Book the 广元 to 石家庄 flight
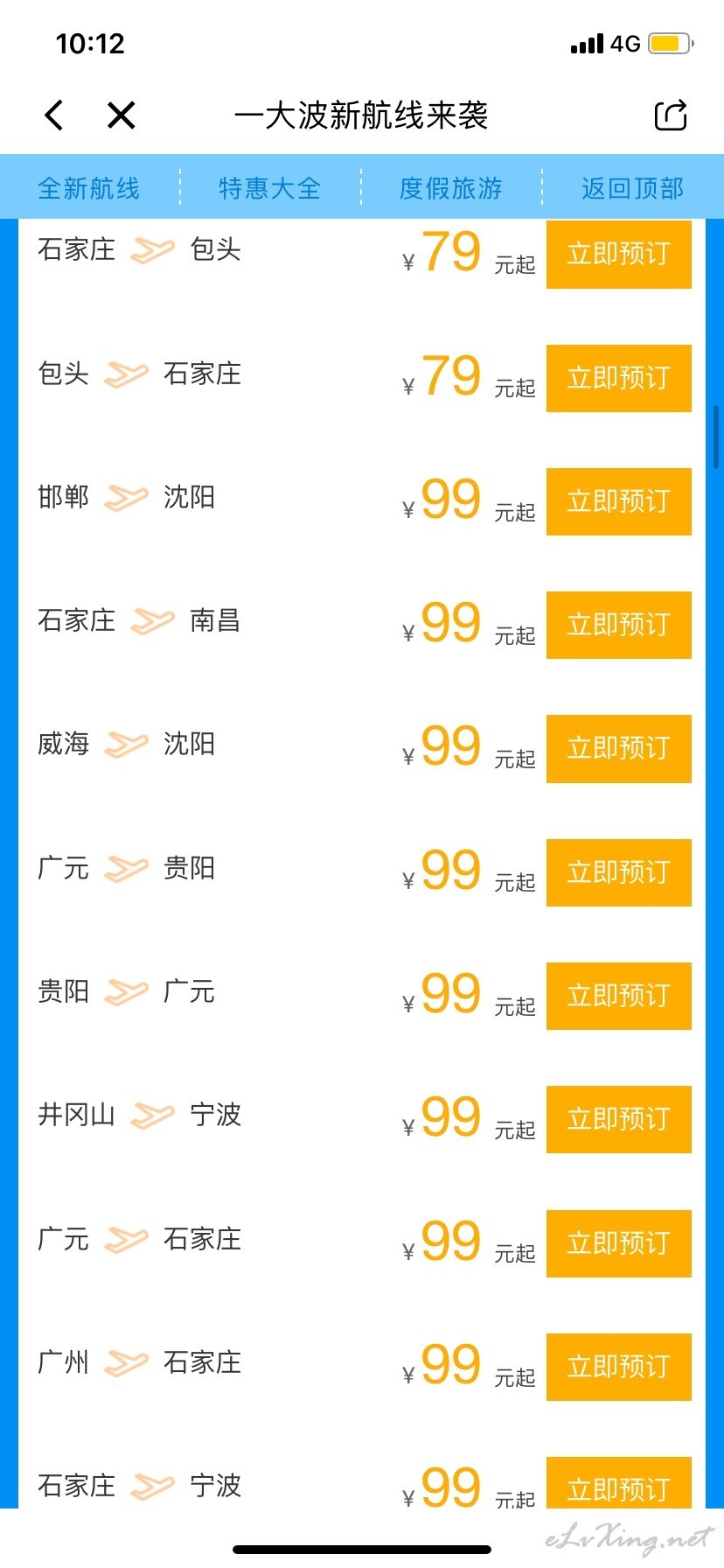 [x=619, y=1243]
